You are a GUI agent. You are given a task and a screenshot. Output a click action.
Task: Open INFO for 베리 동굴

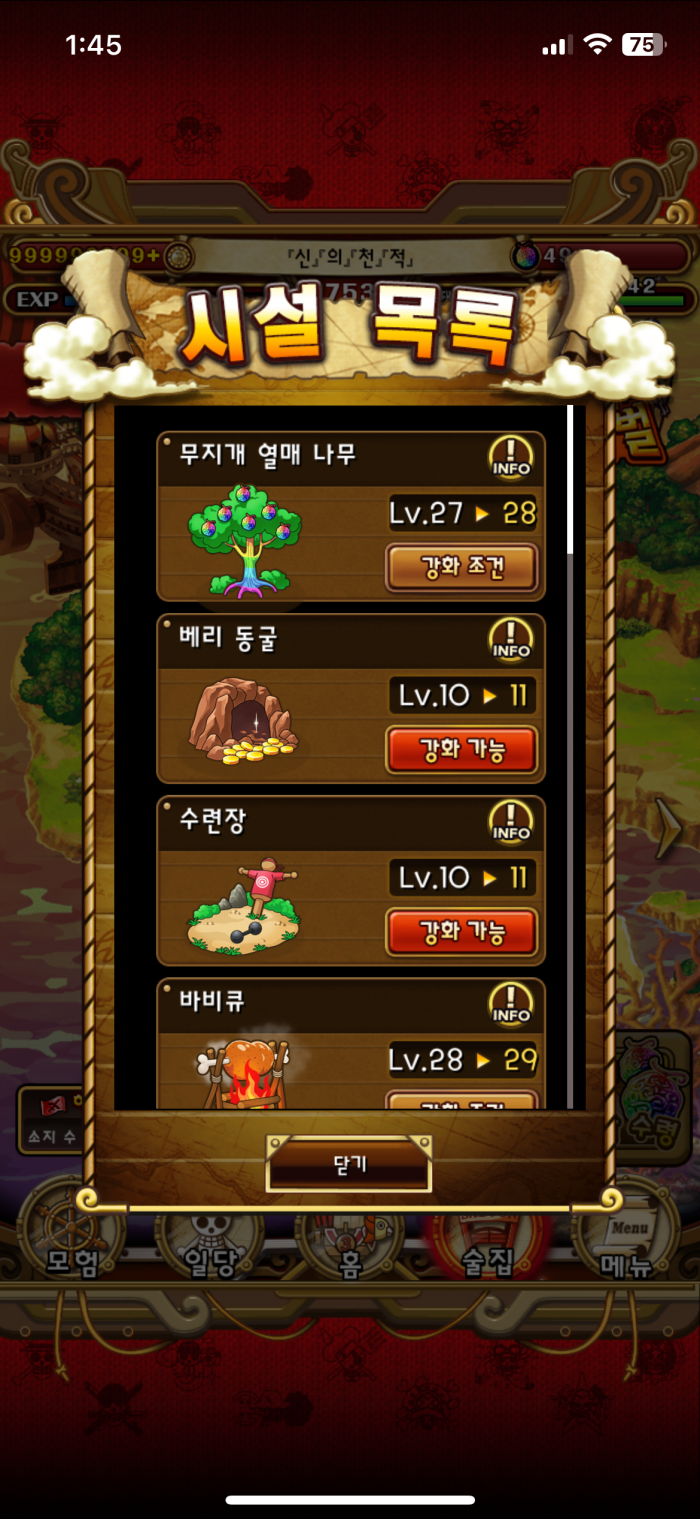(511, 640)
